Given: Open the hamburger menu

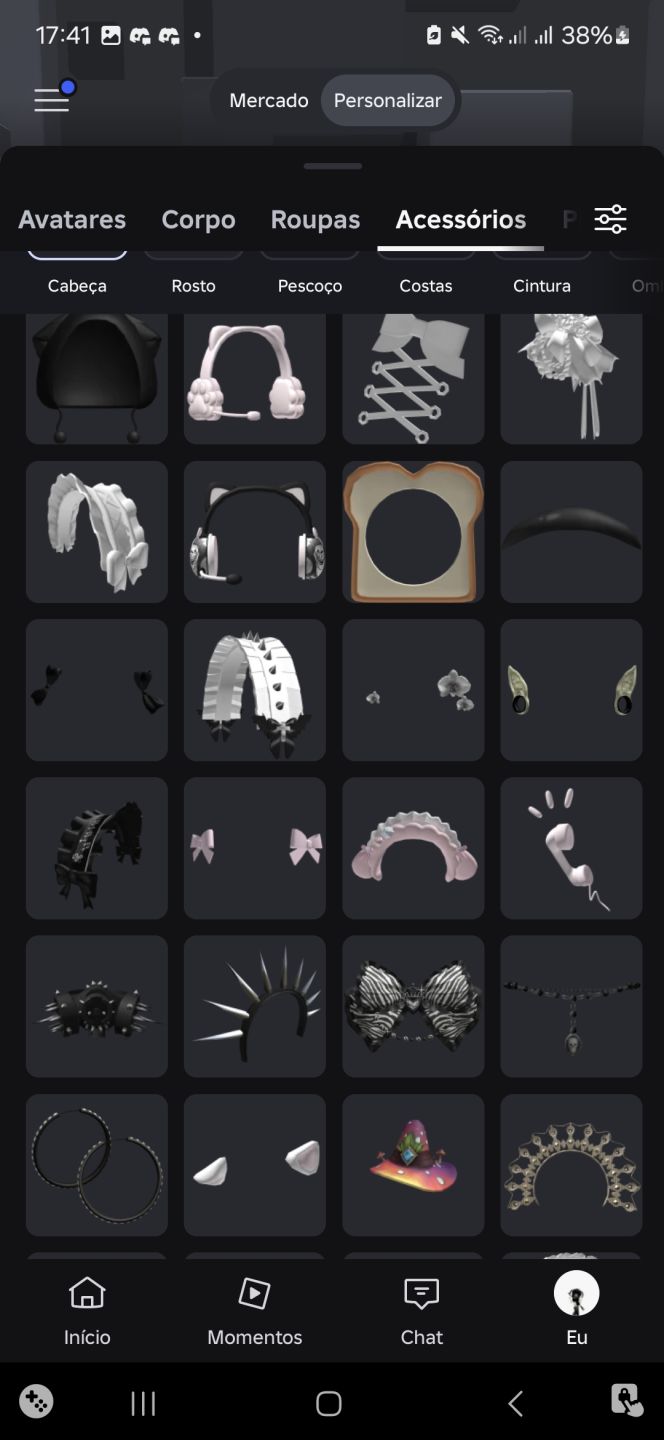Looking at the screenshot, I should point(52,100).
